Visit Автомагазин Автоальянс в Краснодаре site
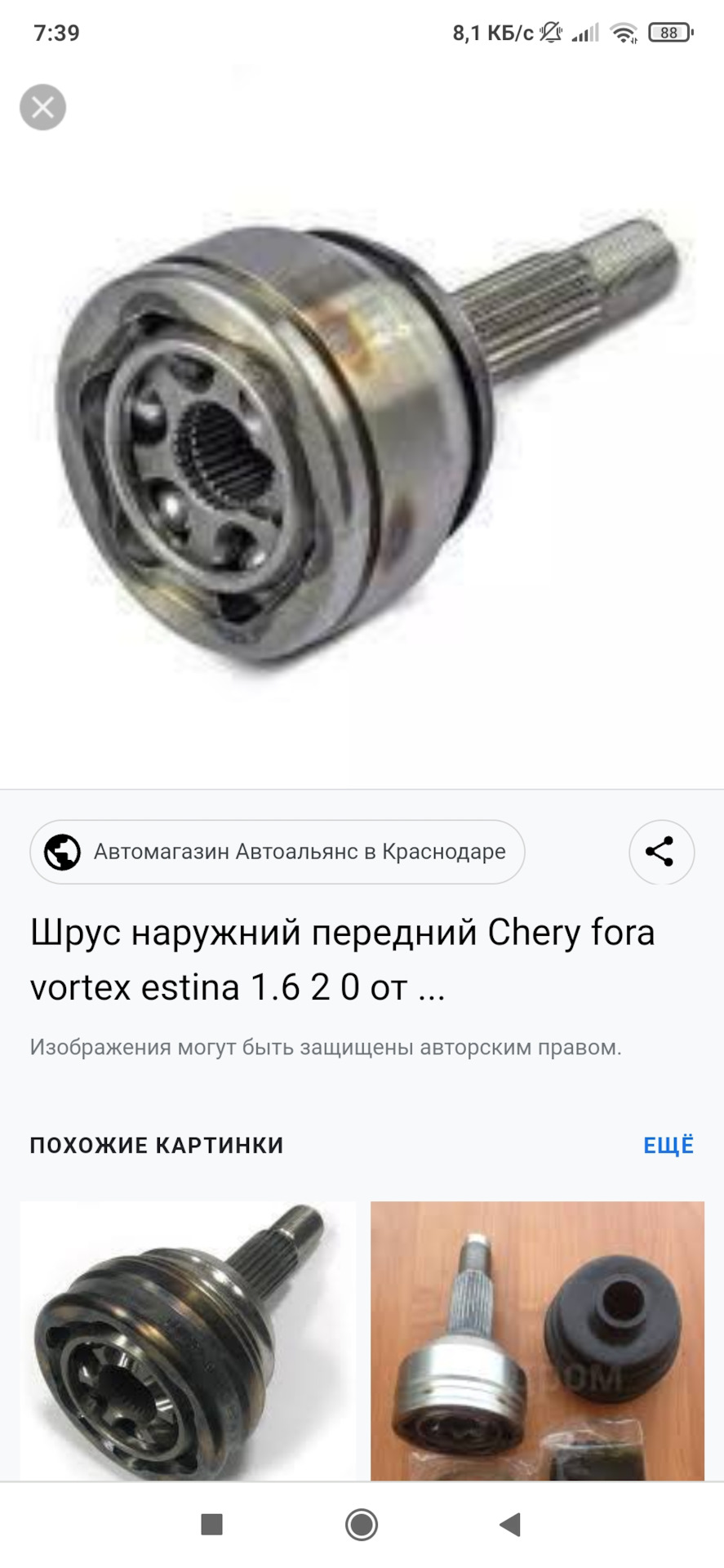This screenshot has height=1568, width=724. (278, 852)
